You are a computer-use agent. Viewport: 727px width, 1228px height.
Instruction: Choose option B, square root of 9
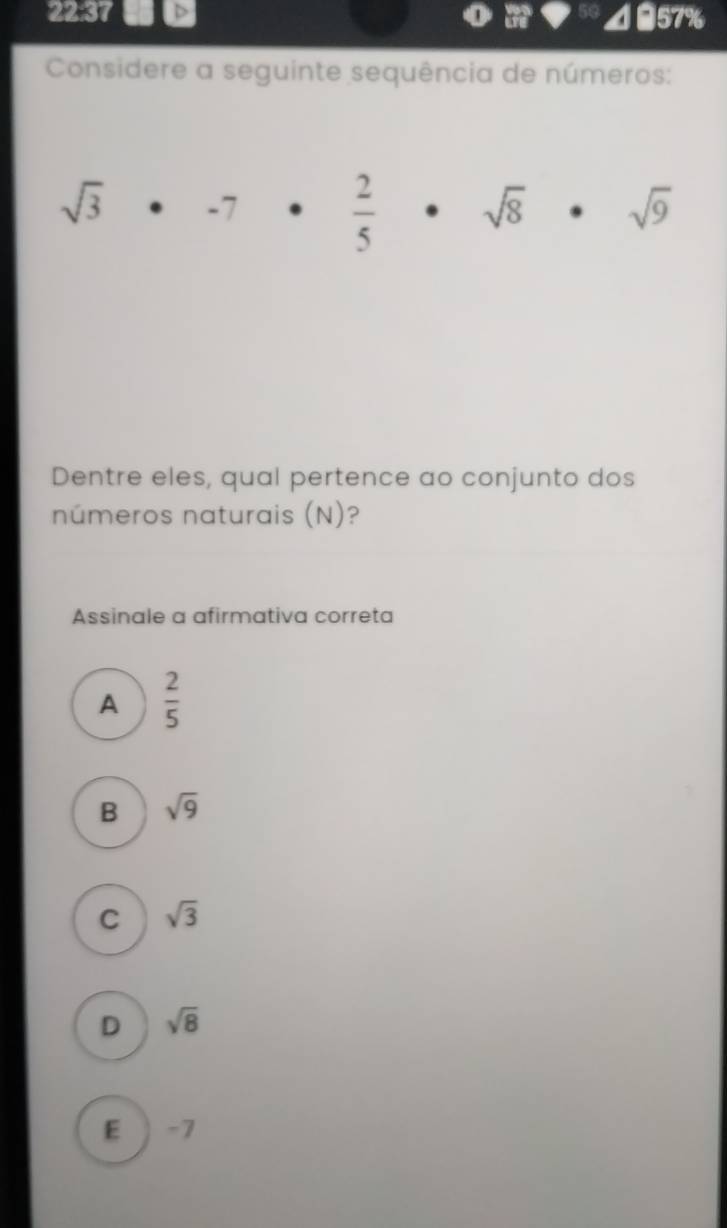(x=110, y=812)
